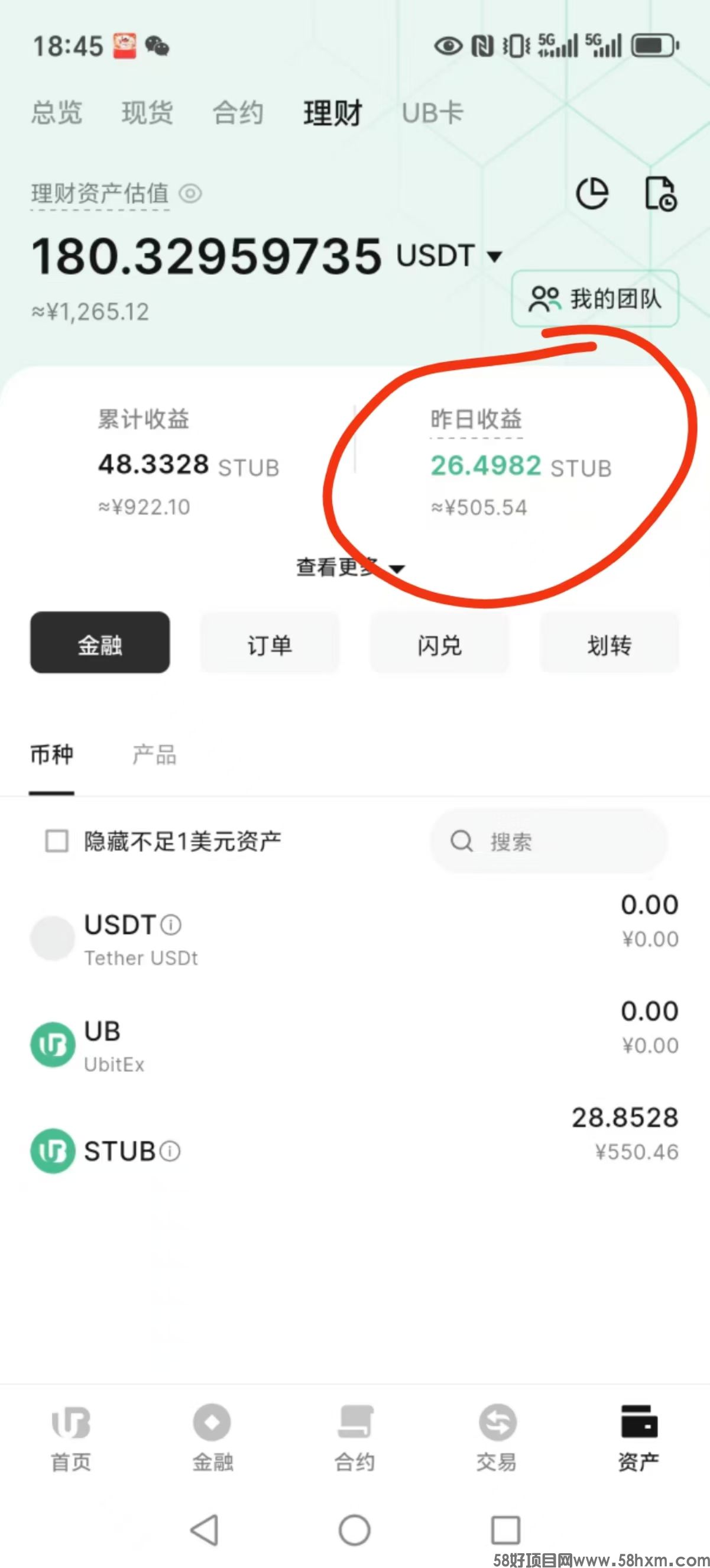Tap the 搜索 search field

[547, 841]
